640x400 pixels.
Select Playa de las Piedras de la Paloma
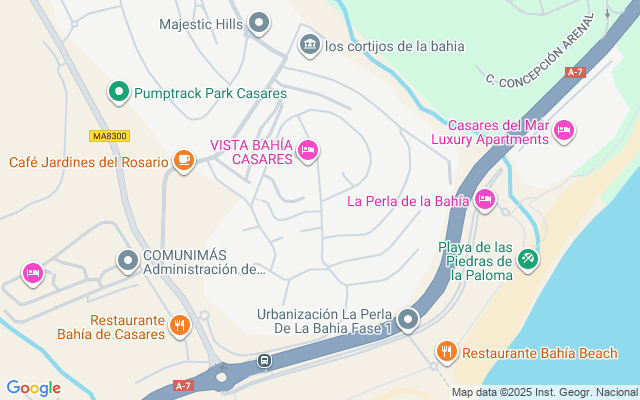[x=528, y=258]
